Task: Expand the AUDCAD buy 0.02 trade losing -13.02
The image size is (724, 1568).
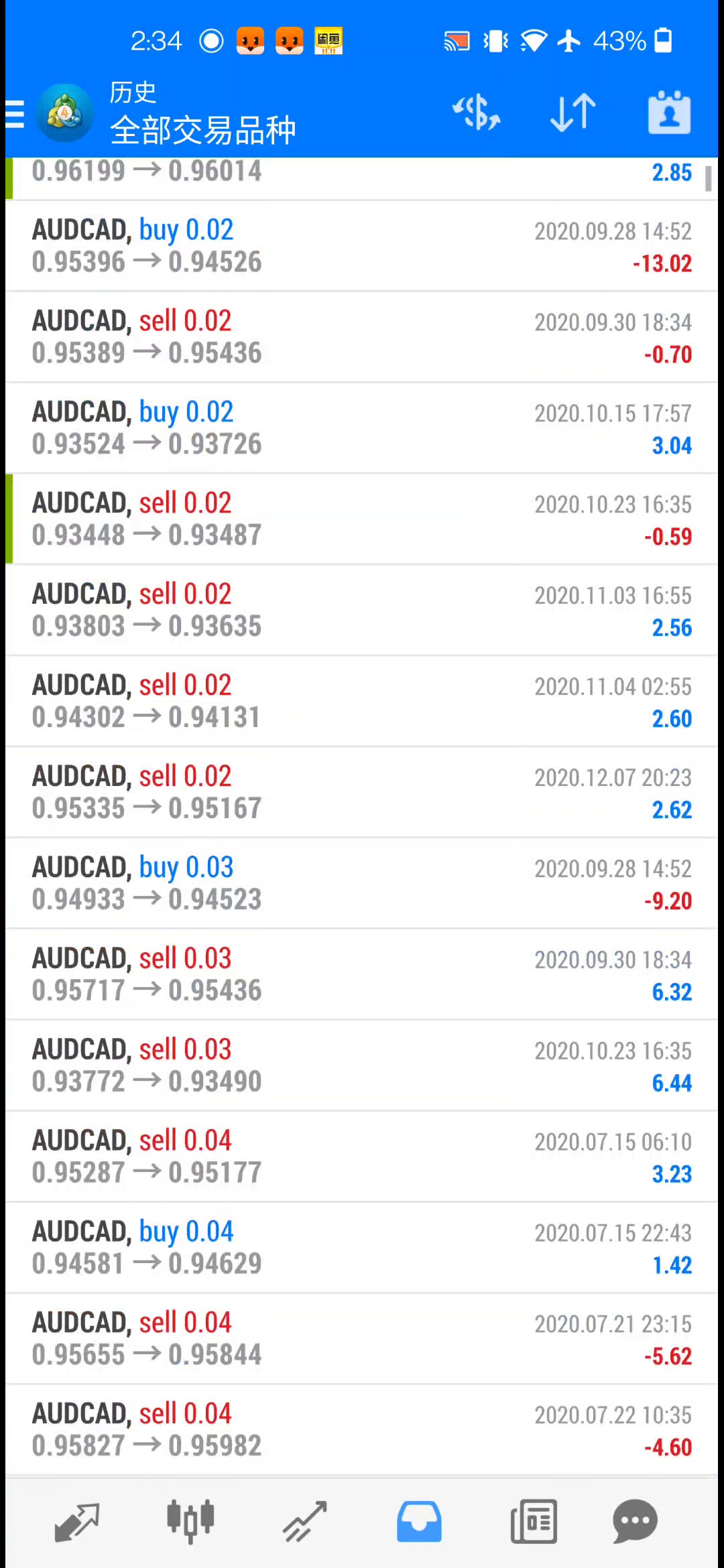Action: [x=362, y=246]
